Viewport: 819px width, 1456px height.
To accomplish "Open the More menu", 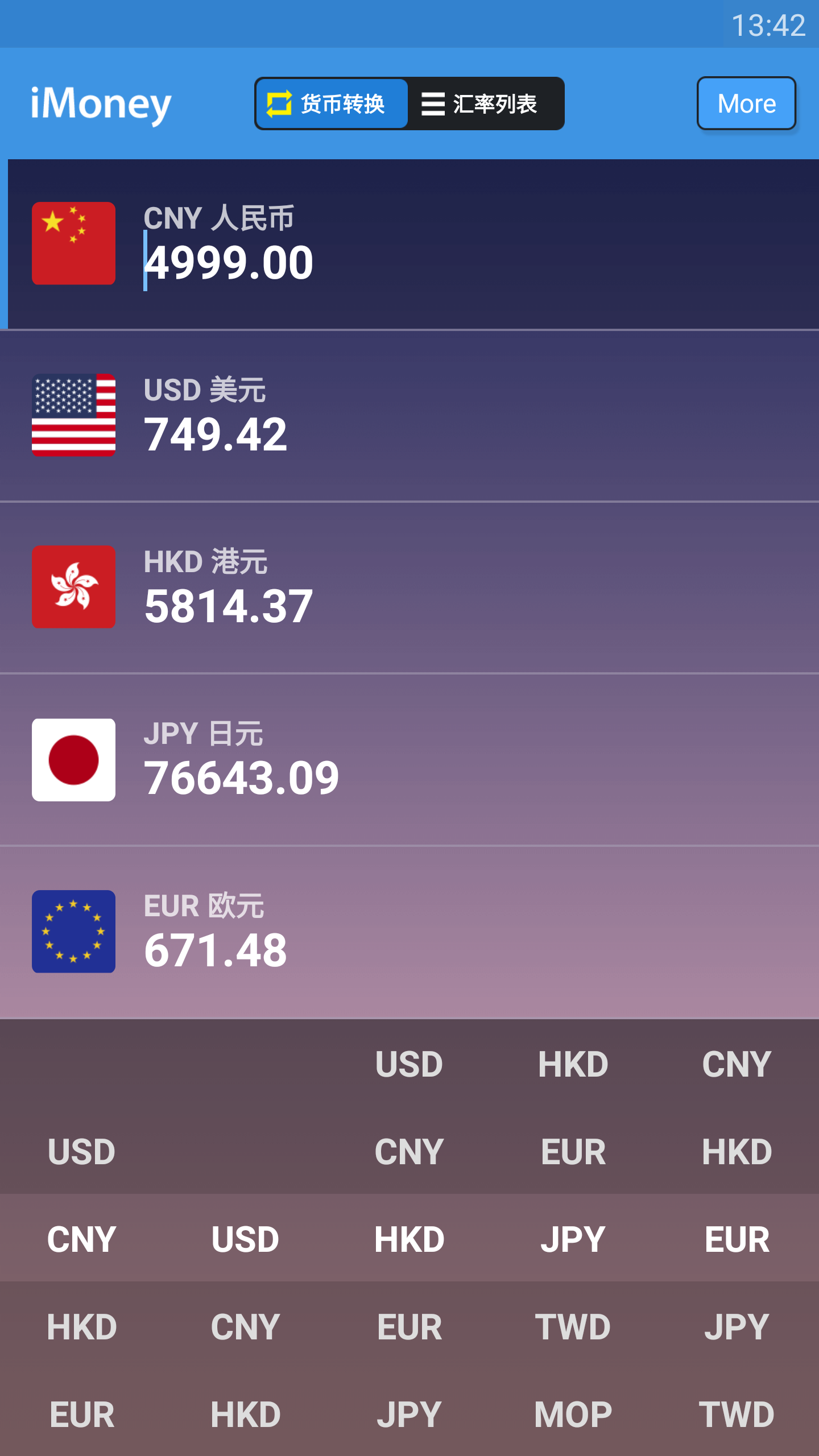I will (x=746, y=104).
